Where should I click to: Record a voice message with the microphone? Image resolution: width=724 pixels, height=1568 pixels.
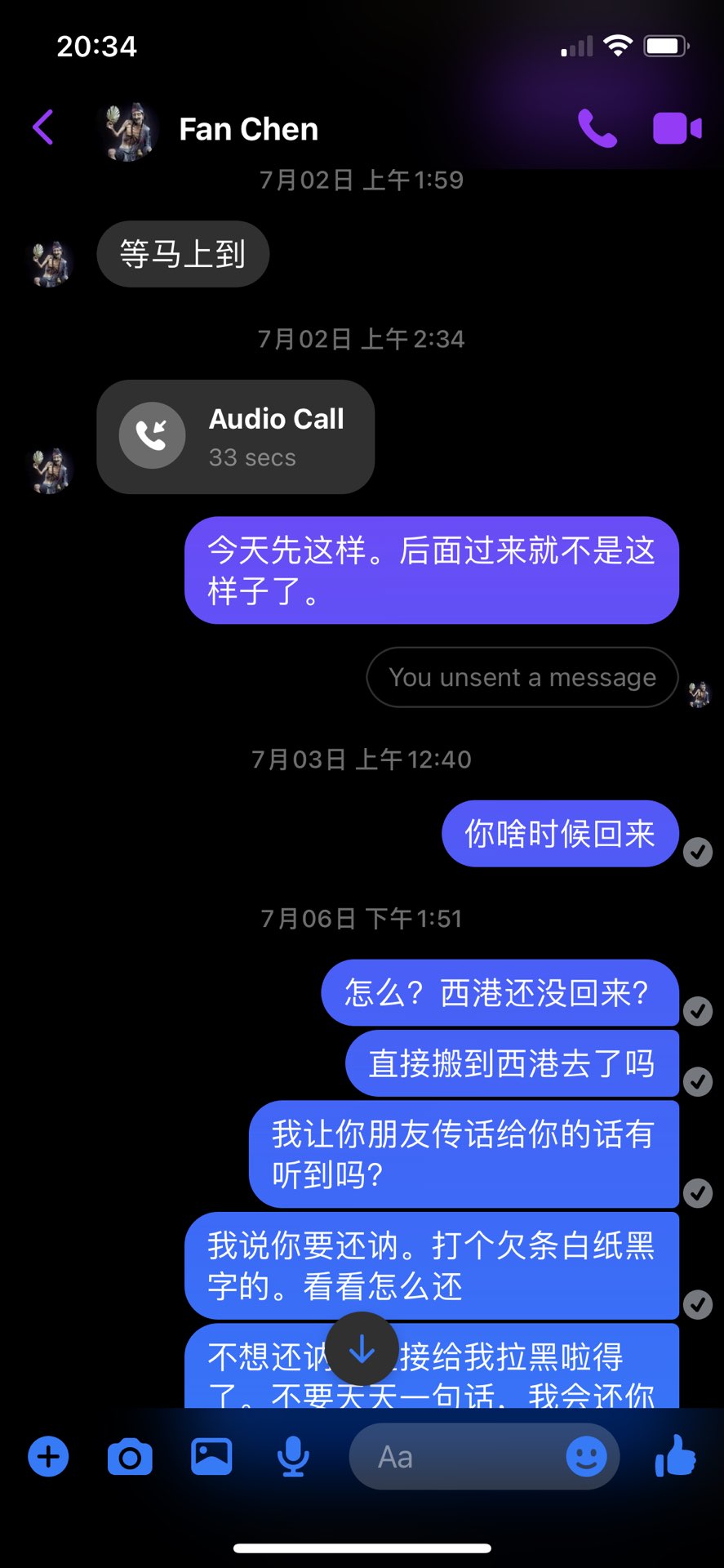click(x=293, y=1457)
